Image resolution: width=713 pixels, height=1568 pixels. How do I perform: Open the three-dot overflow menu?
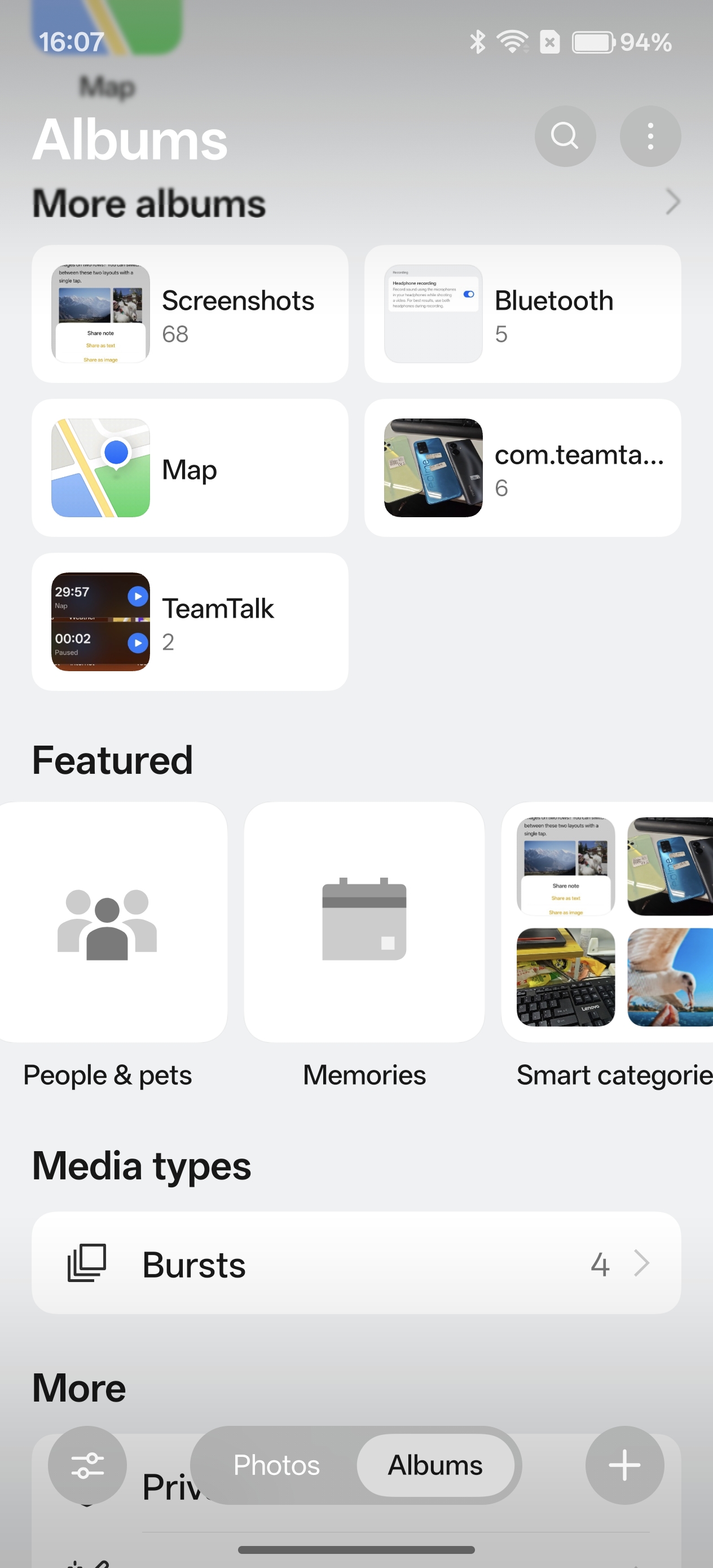coord(650,136)
